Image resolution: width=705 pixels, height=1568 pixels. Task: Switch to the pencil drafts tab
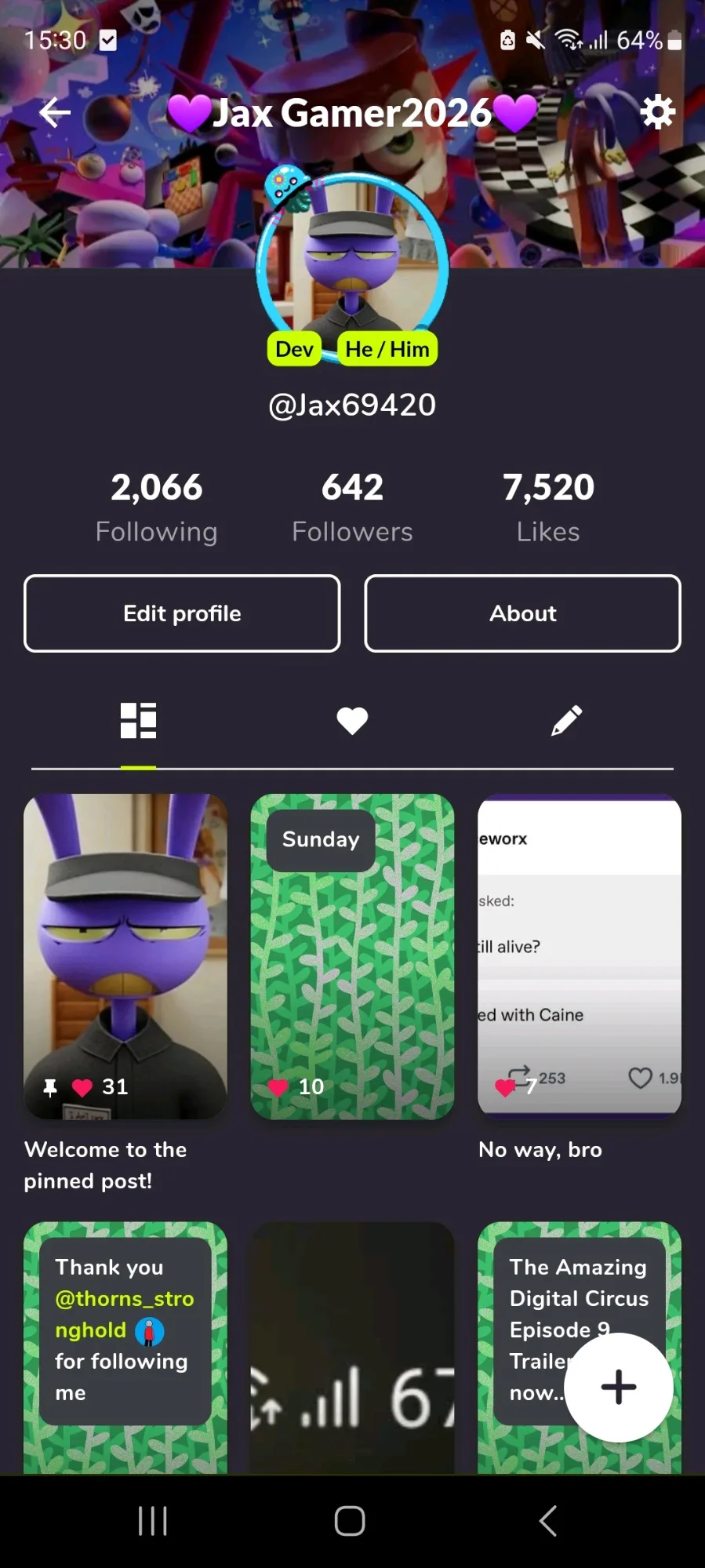click(566, 721)
